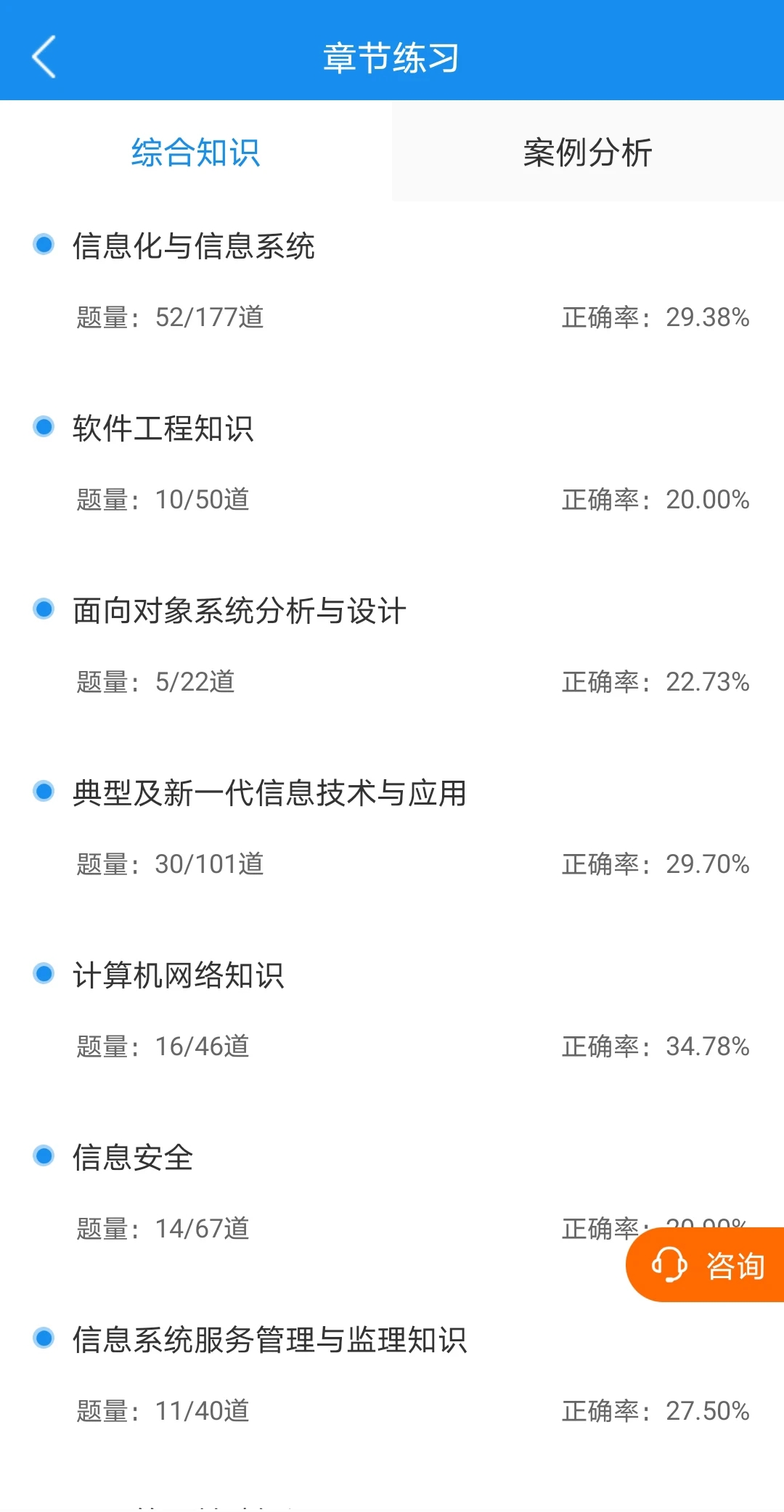Go back using the top-left arrow
Screen dimensions: 784x1512
click(44, 57)
